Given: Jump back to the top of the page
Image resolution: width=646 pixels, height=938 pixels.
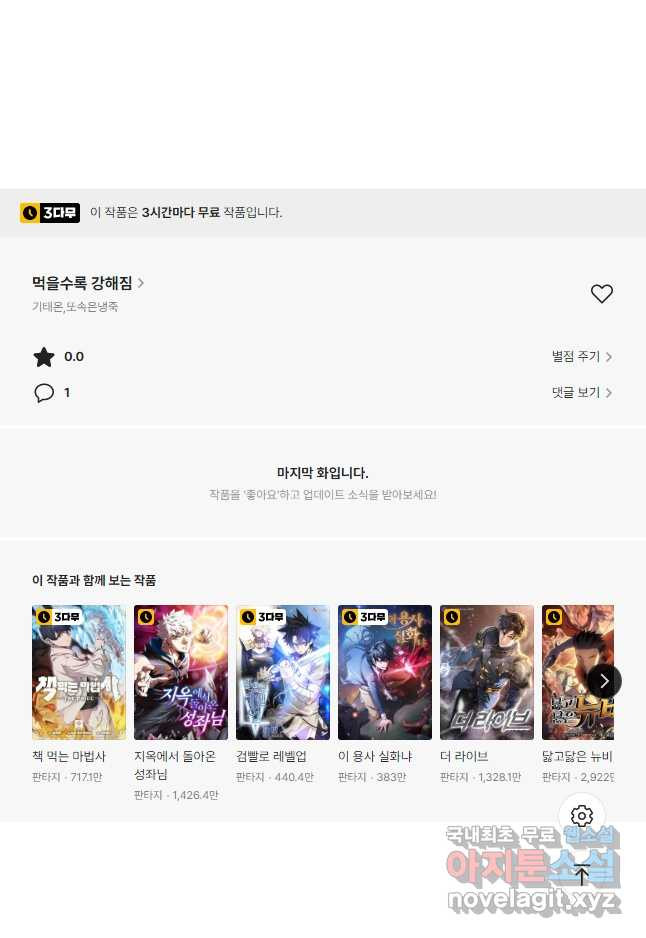Looking at the screenshot, I should [581, 875].
